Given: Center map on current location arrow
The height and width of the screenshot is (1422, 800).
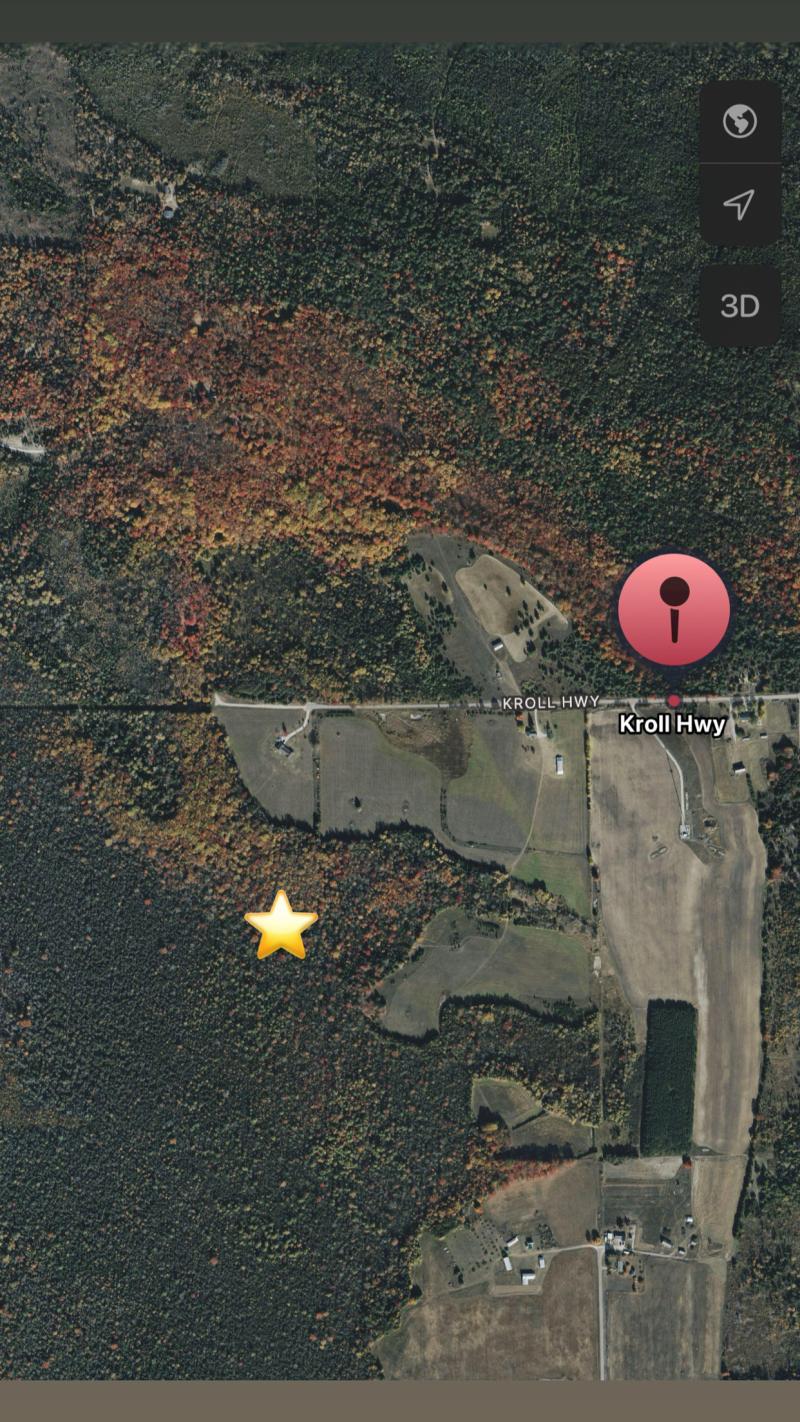Looking at the screenshot, I should (x=740, y=205).
